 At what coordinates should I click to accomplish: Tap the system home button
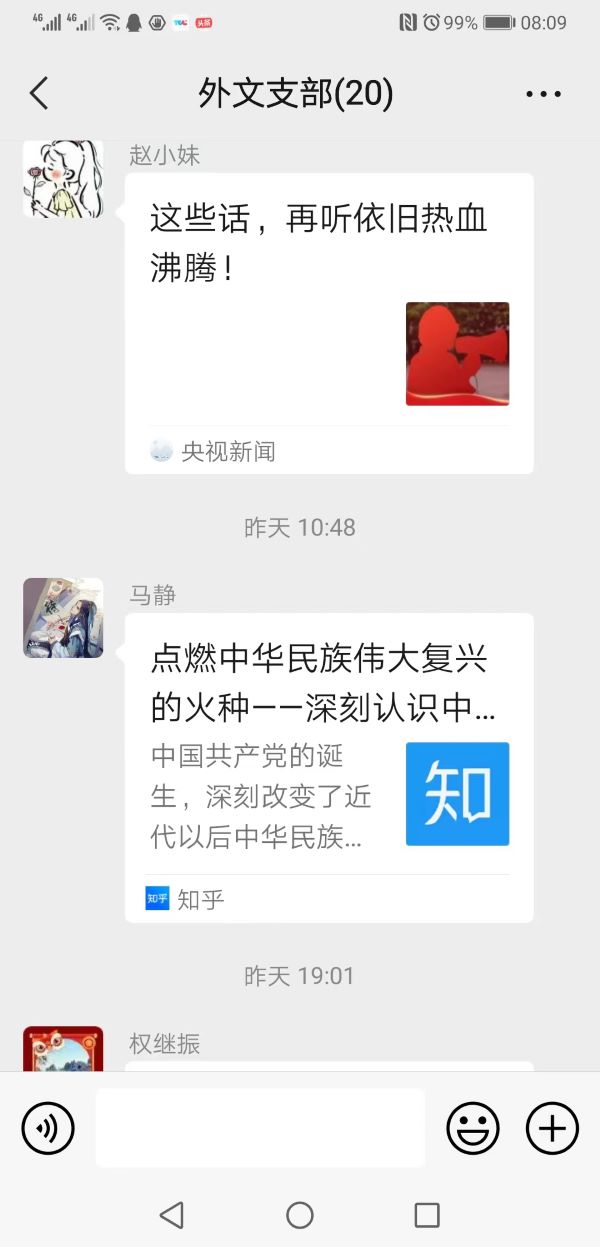pos(300,1215)
